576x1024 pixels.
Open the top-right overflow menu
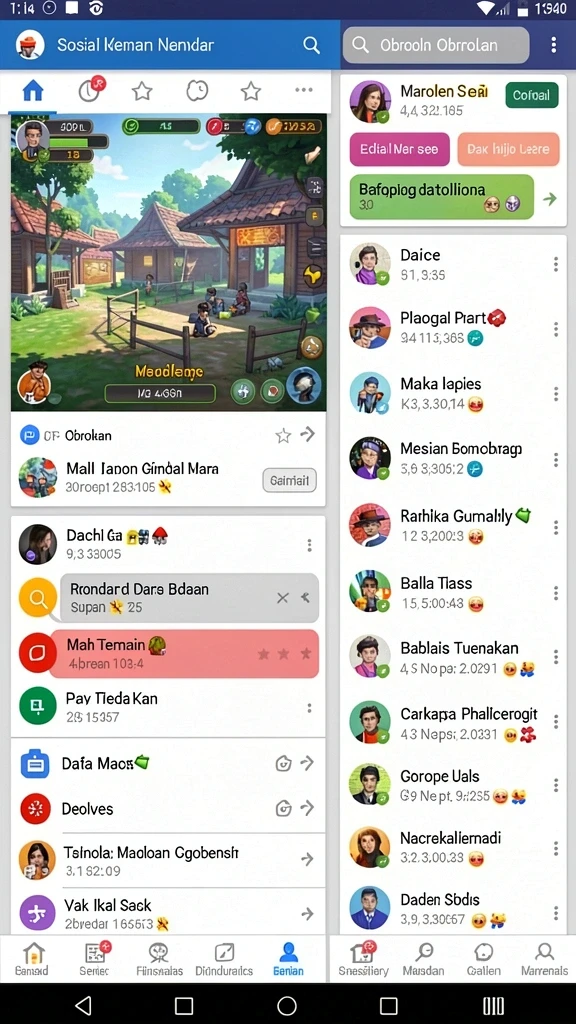pos(553,45)
